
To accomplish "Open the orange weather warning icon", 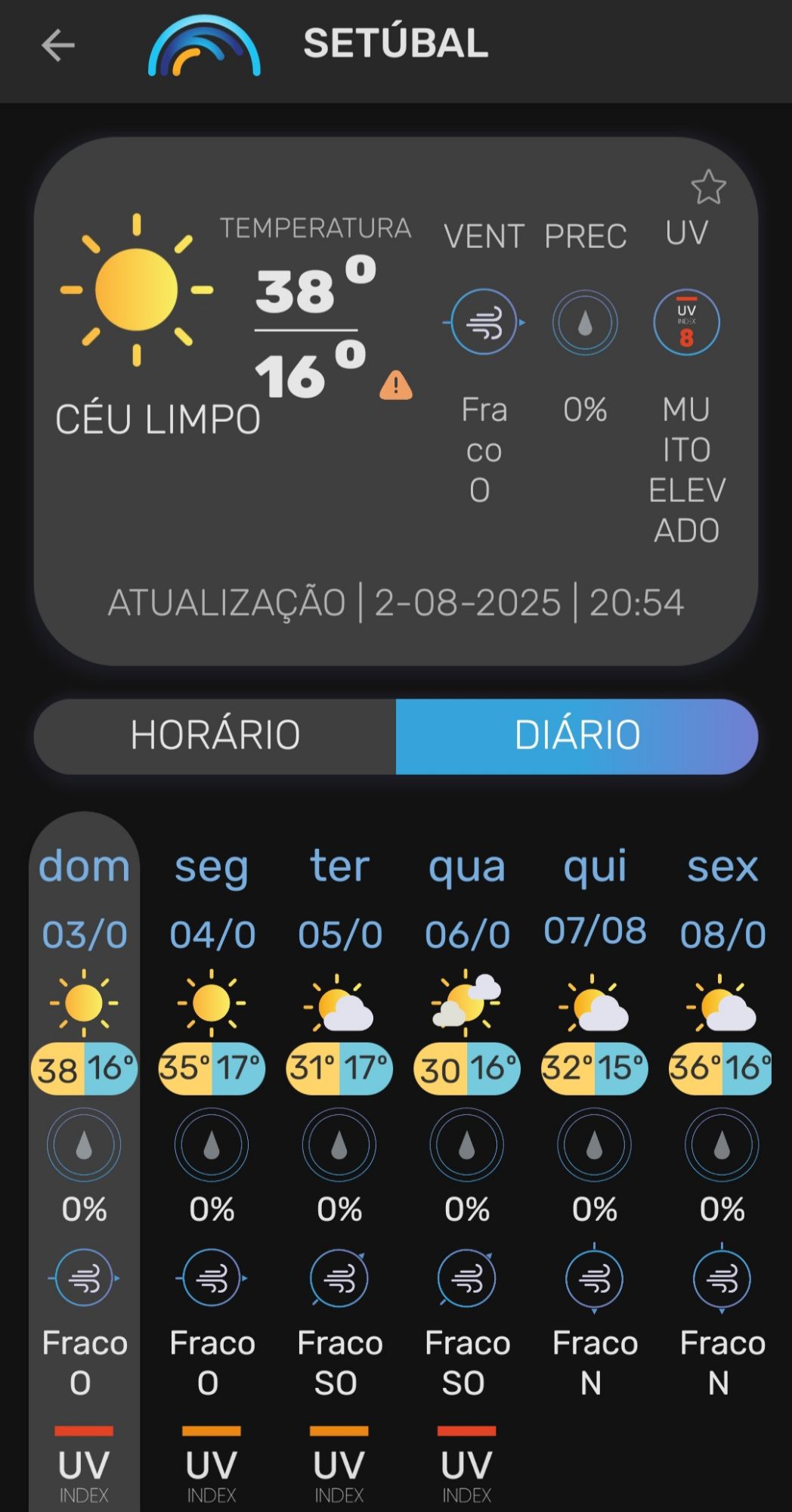I will 395,386.
